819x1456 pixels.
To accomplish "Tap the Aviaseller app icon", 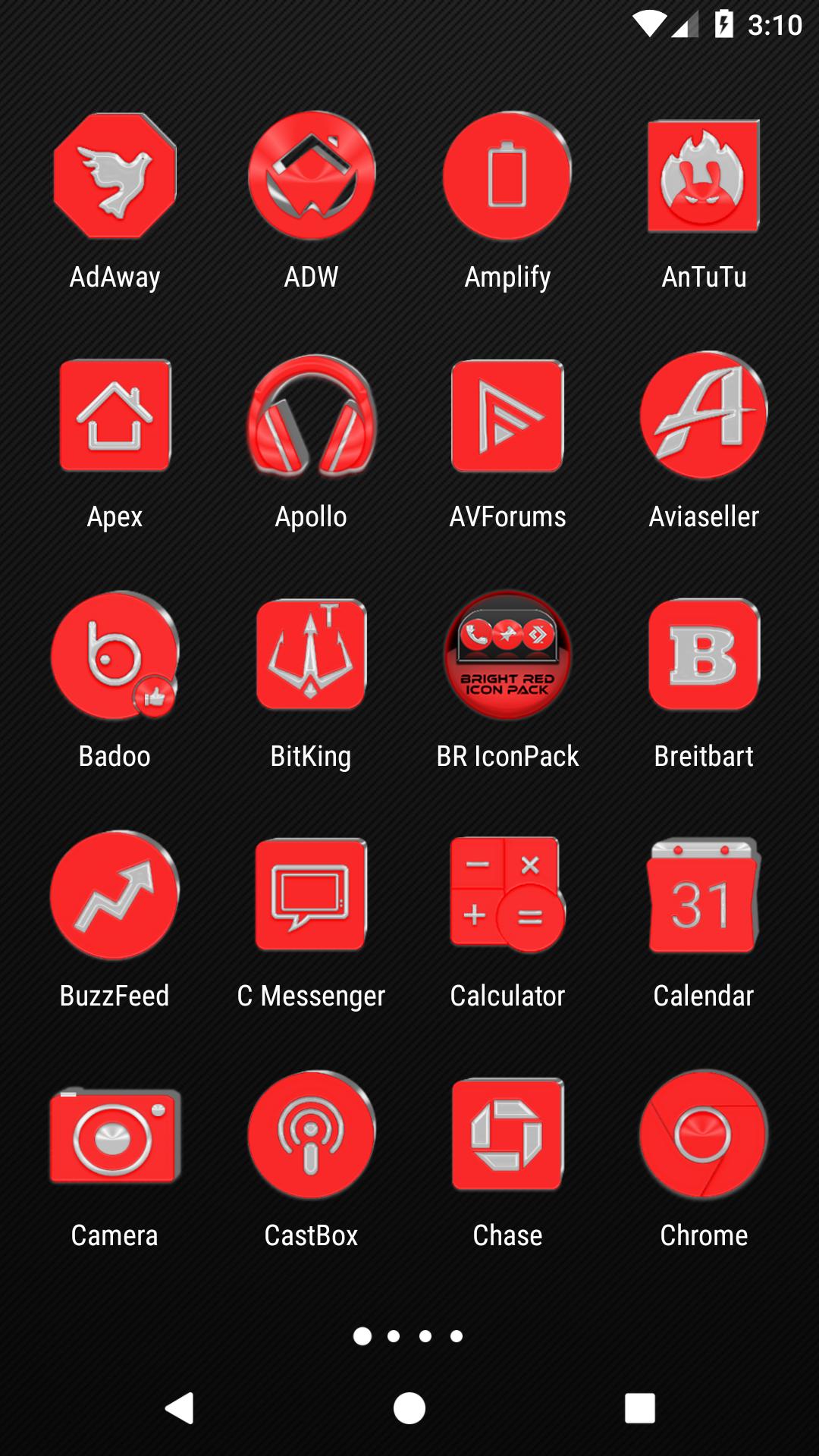I will coord(704,416).
